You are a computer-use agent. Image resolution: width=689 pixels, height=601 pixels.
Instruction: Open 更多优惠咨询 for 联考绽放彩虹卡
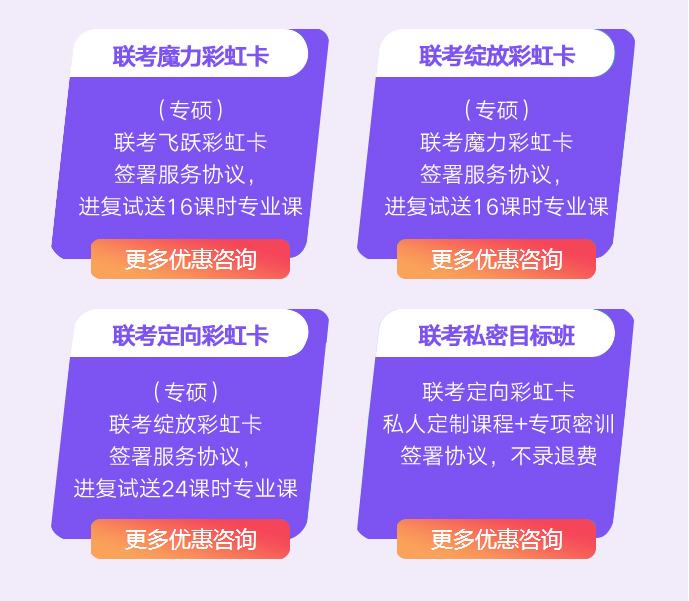point(496,260)
